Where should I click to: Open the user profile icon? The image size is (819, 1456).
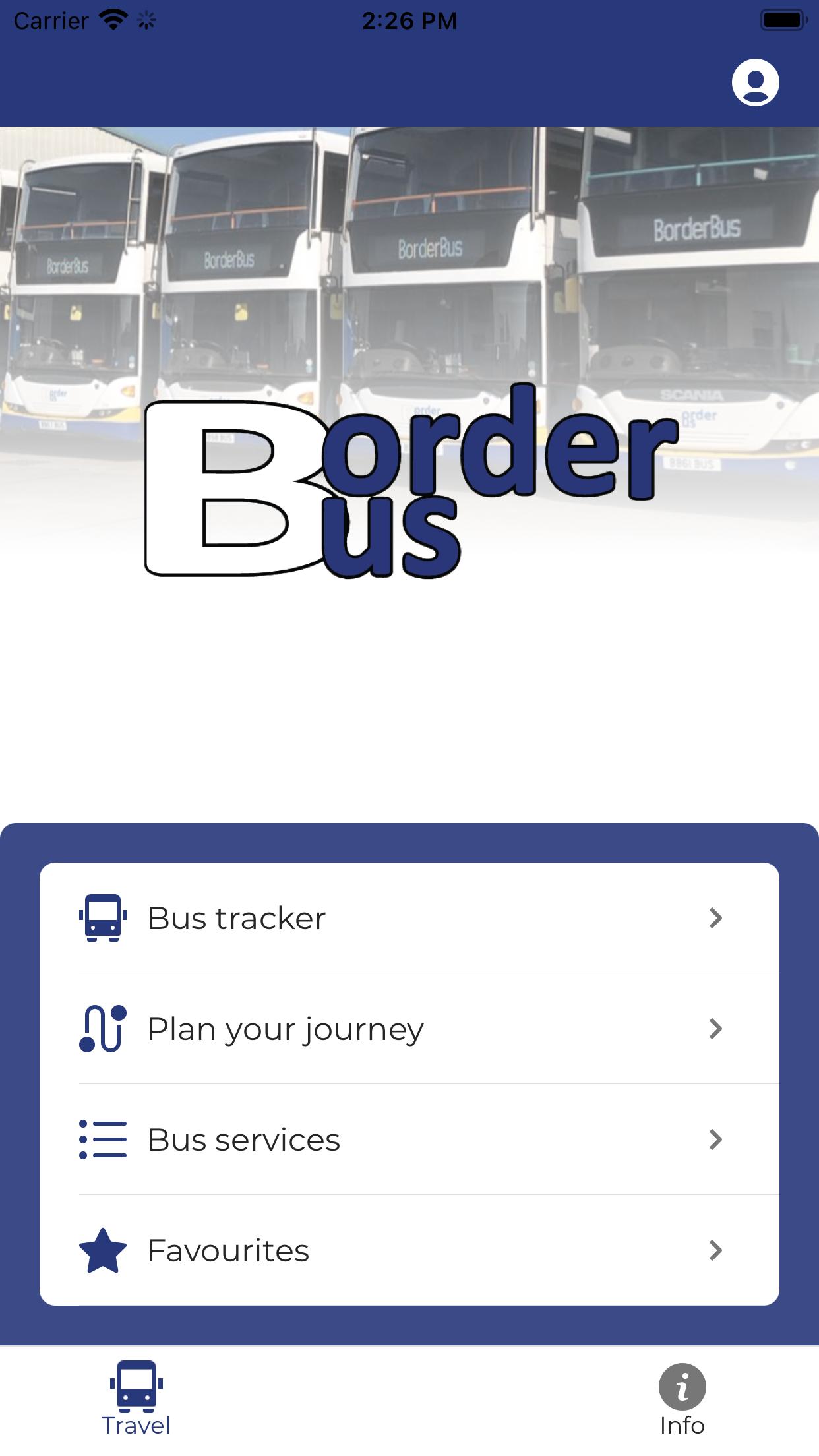tap(755, 82)
